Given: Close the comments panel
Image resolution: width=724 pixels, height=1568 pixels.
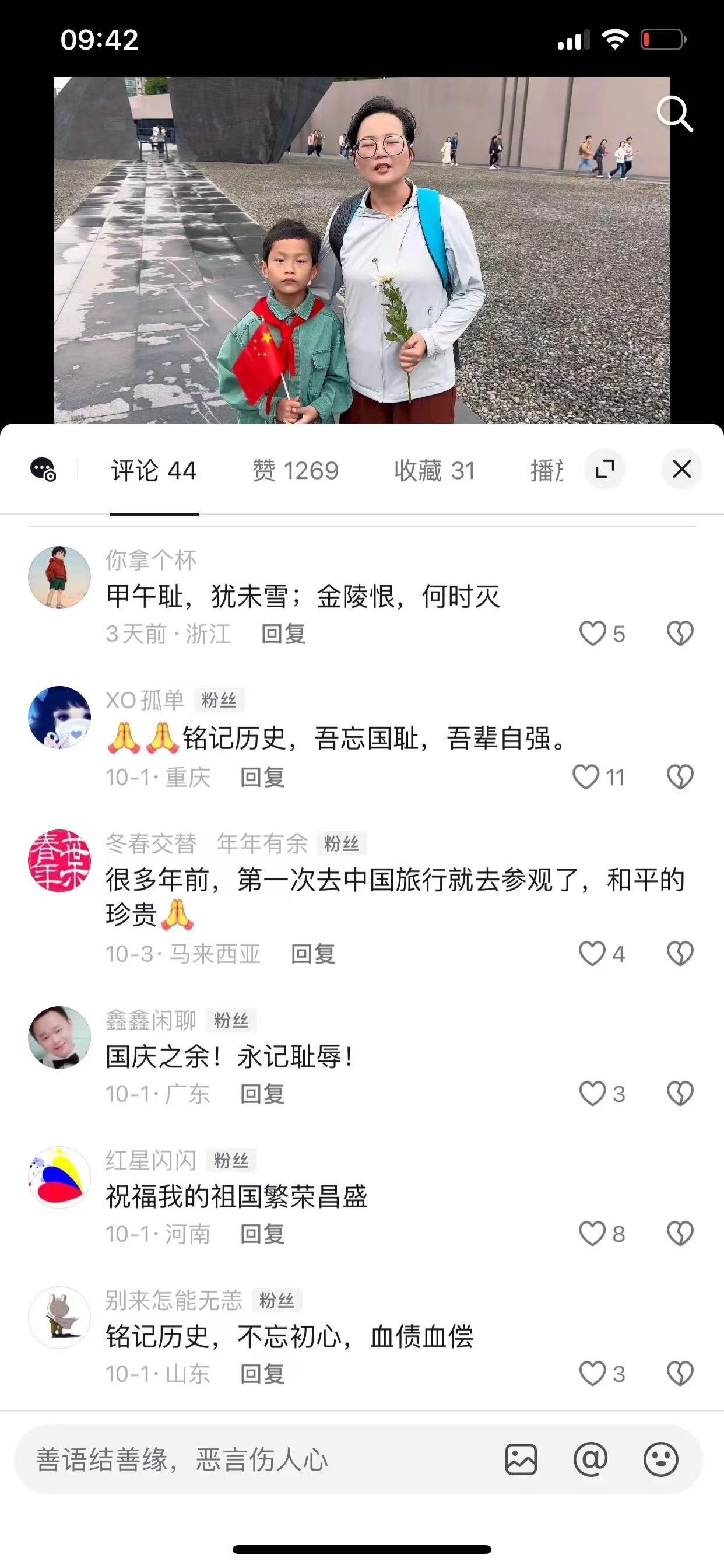Looking at the screenshot, I should [x=681, y=470].
